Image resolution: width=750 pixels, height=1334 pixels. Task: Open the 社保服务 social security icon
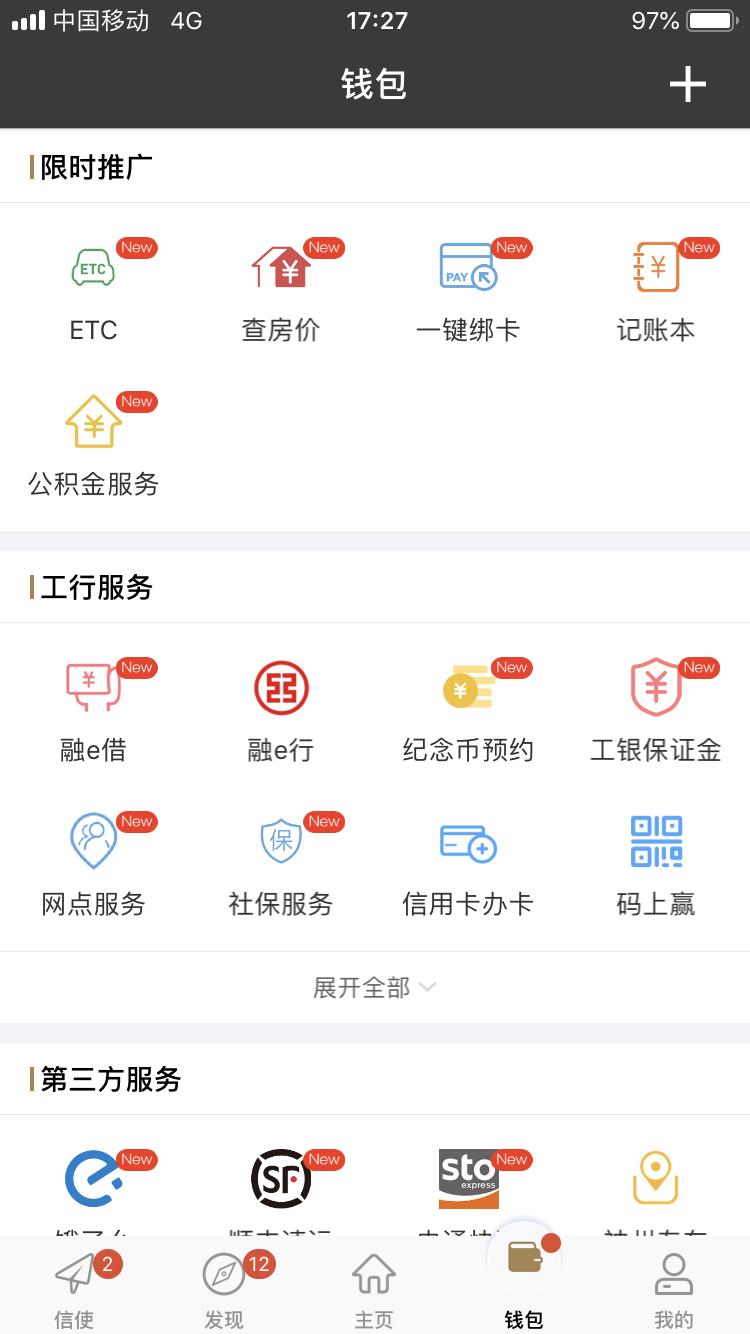pos(281,841)
